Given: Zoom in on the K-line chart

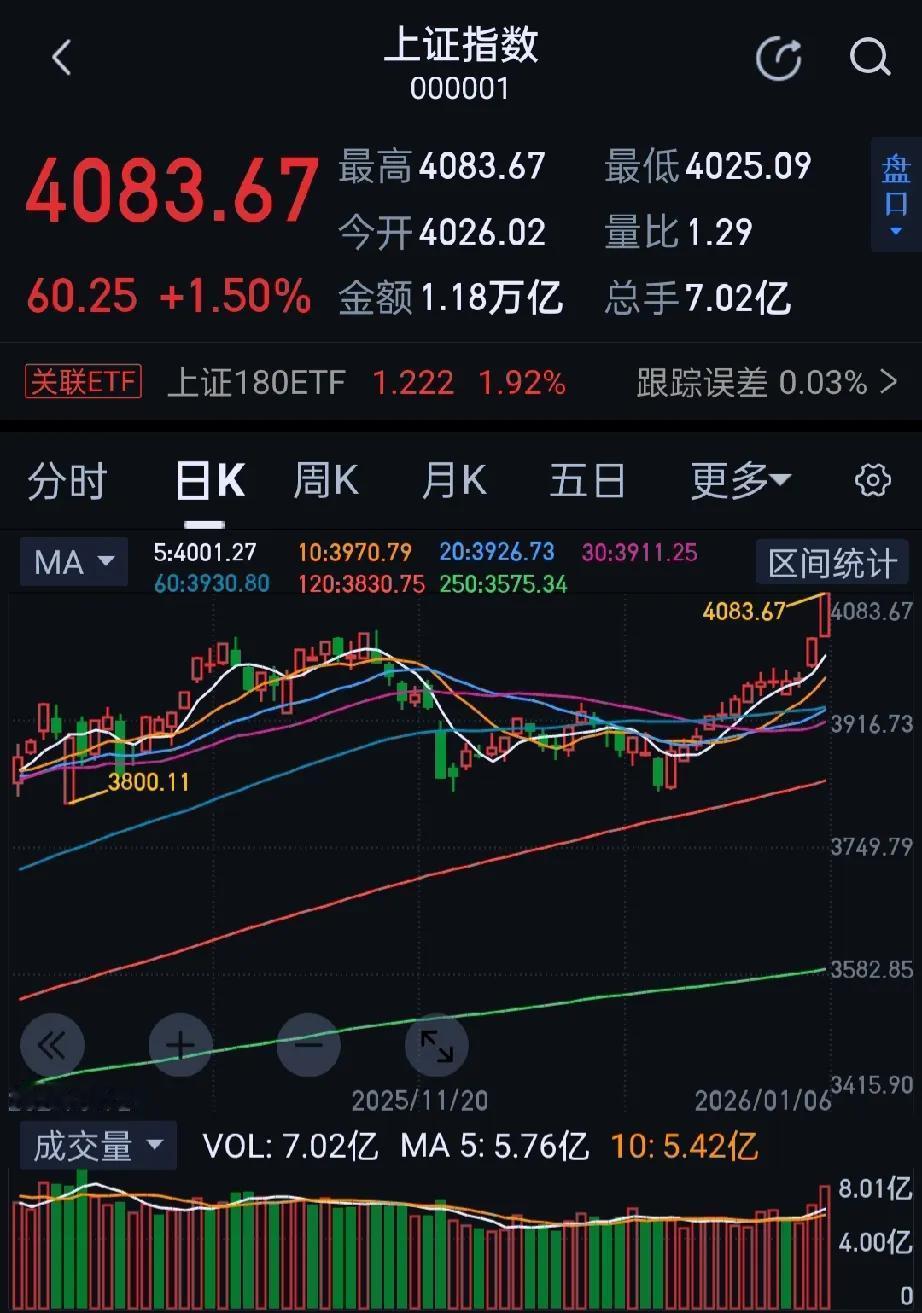Looking at the screenshot, I should coord(180,1044).
